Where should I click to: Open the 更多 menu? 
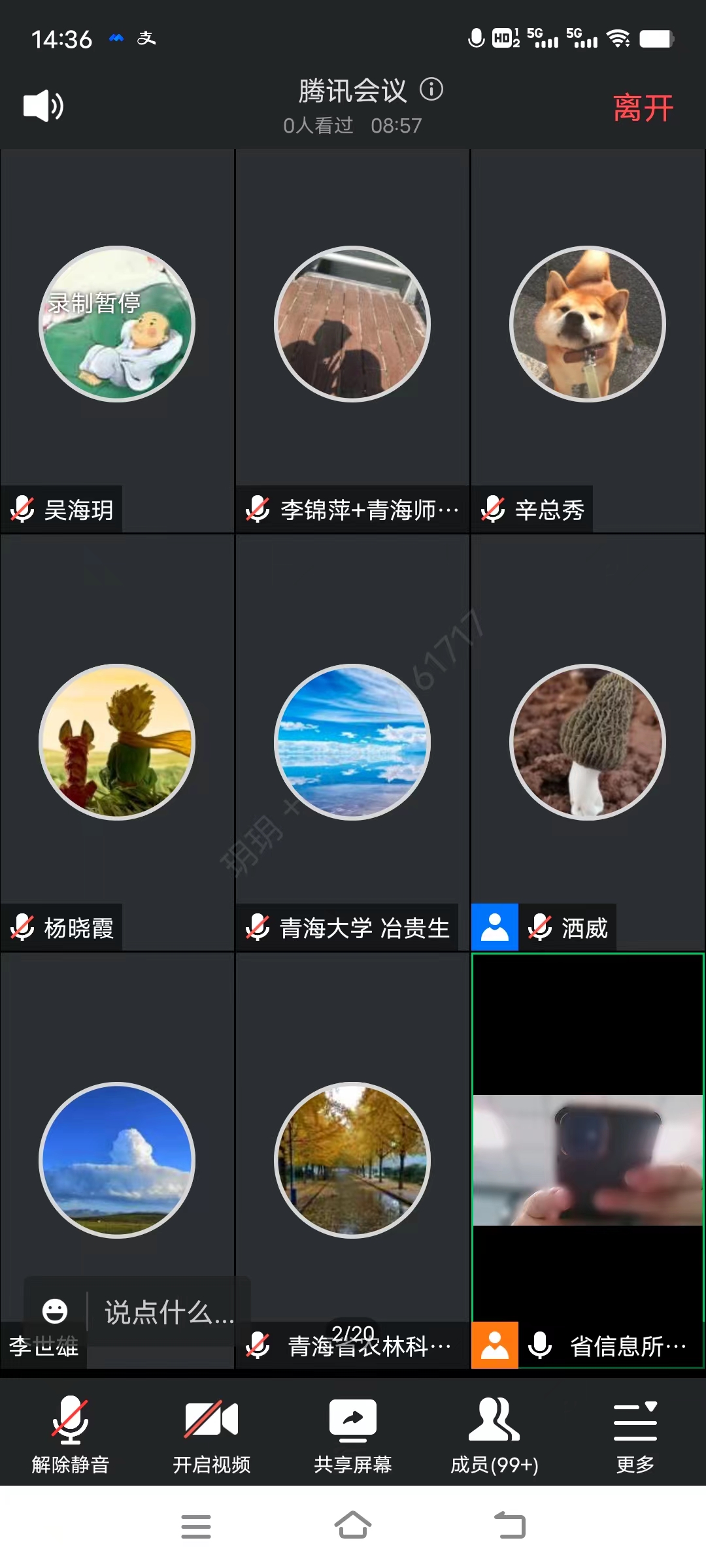coord(635,1435)
